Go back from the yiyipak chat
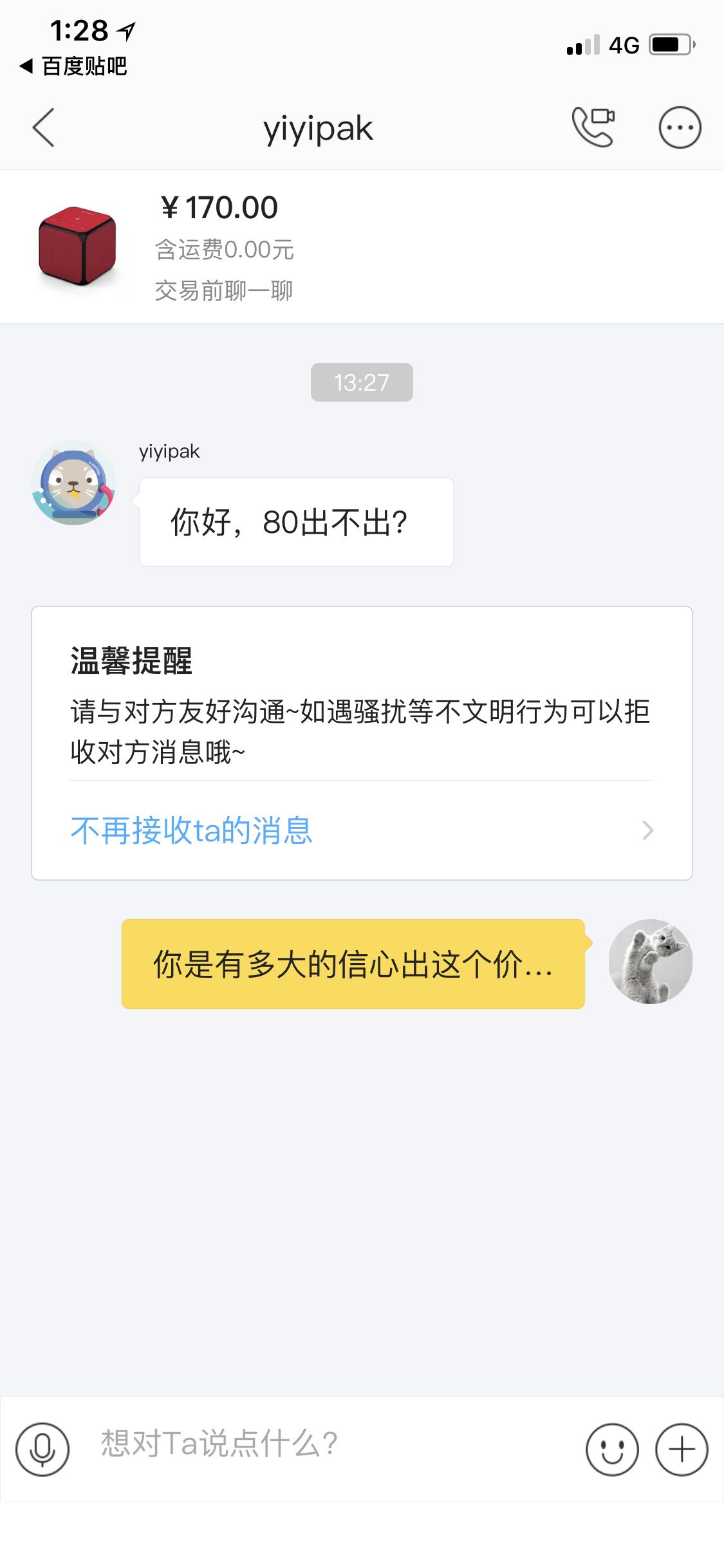This screenshot has height=1568, width=724. [44, 127]
